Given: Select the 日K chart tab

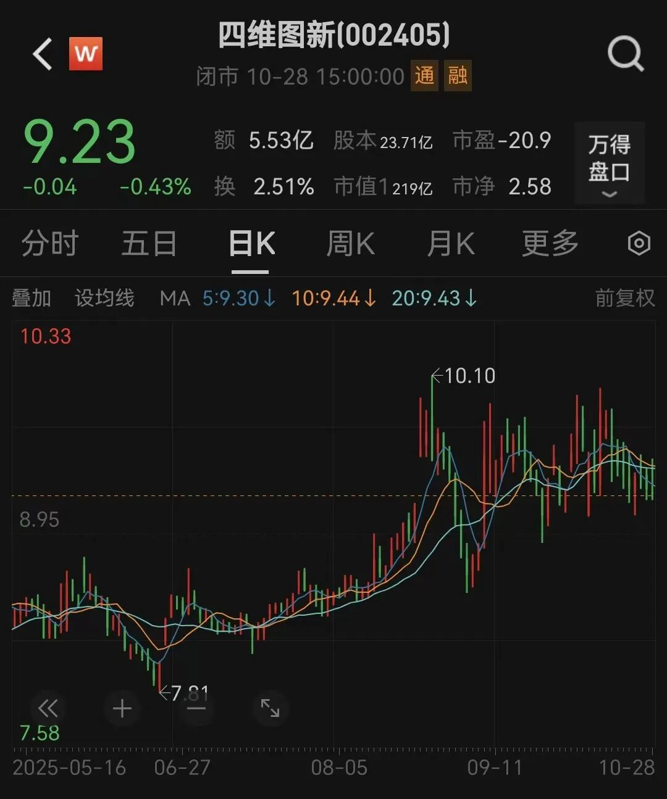Looking at the screenshot, I should (x=251, y=243).
